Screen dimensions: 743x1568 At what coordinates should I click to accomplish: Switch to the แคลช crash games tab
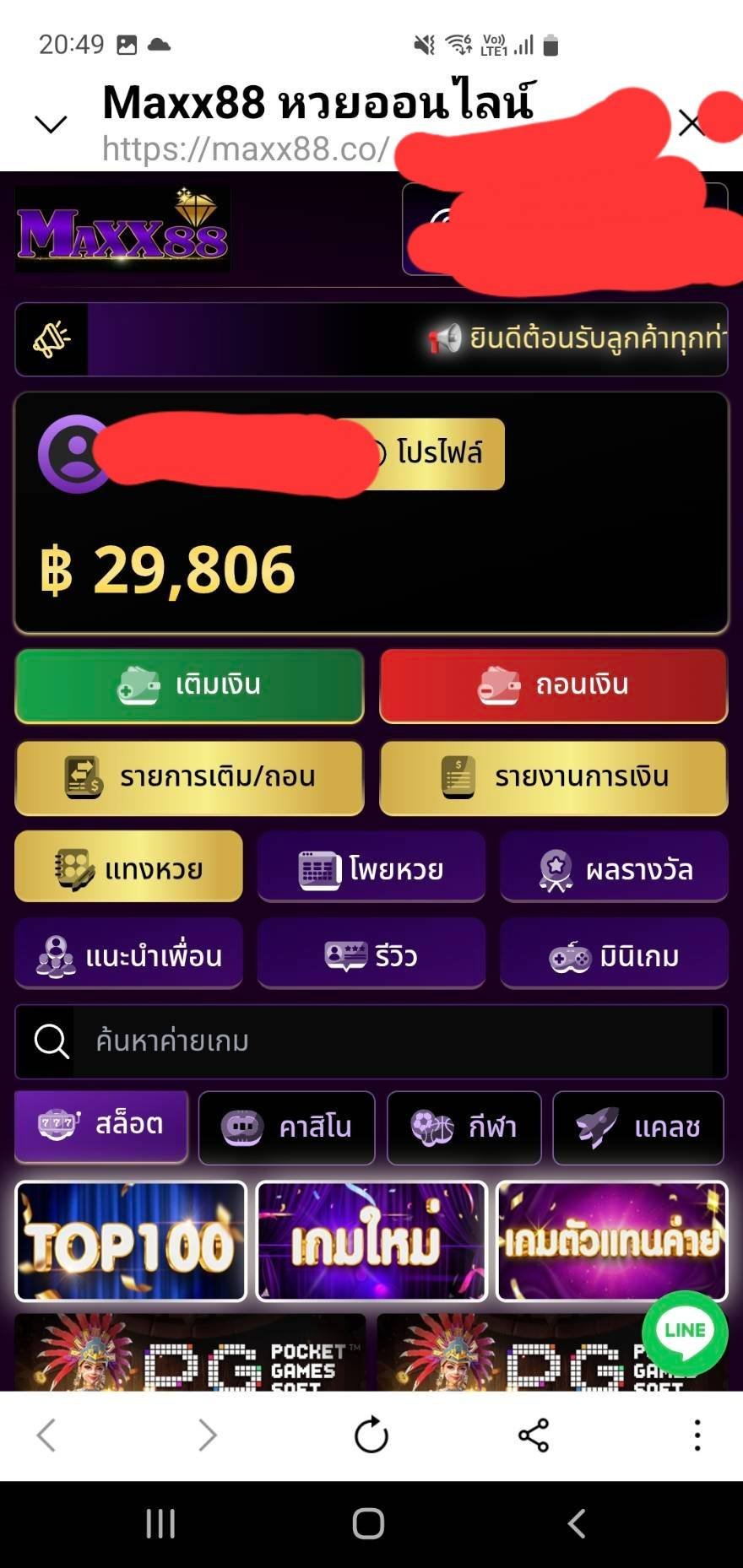point(638,1127)
